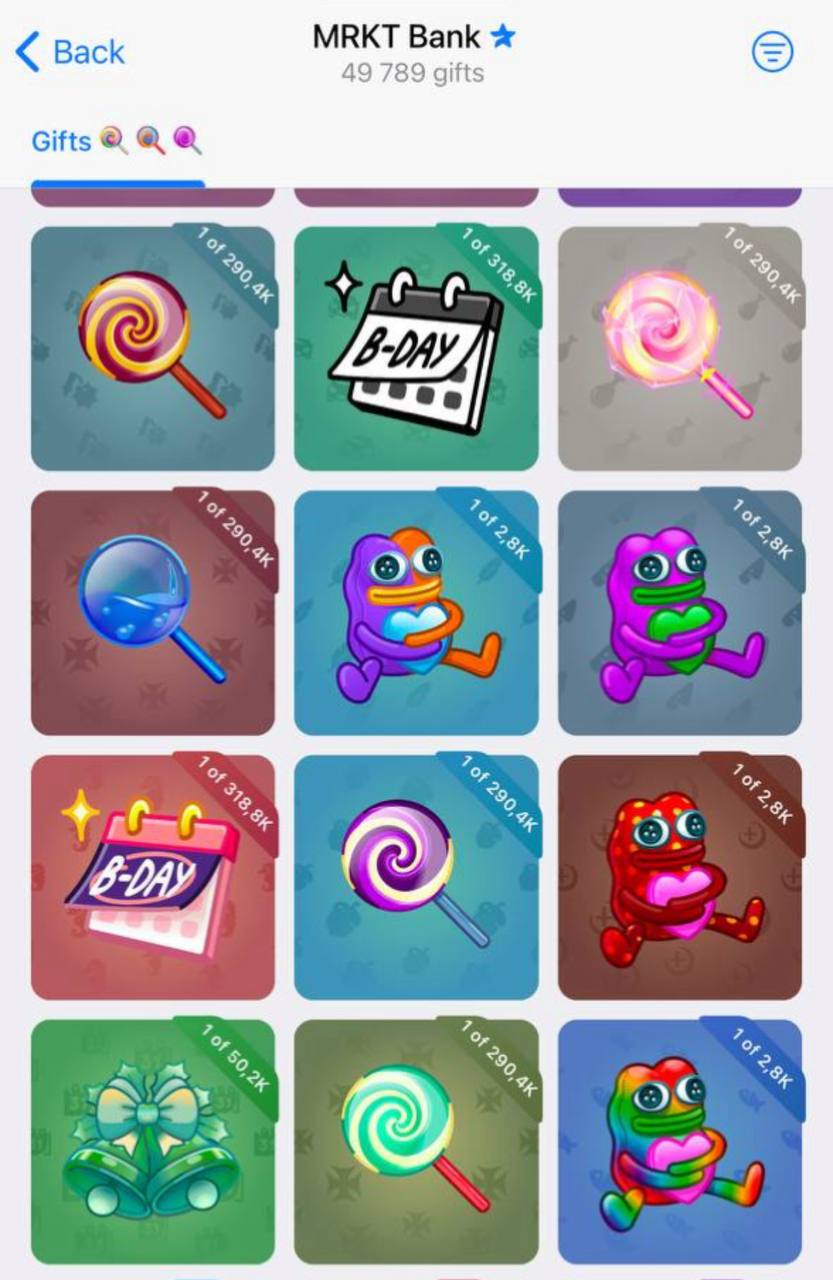Open the pink B-DAY calendar gift

tap(152, 876)
